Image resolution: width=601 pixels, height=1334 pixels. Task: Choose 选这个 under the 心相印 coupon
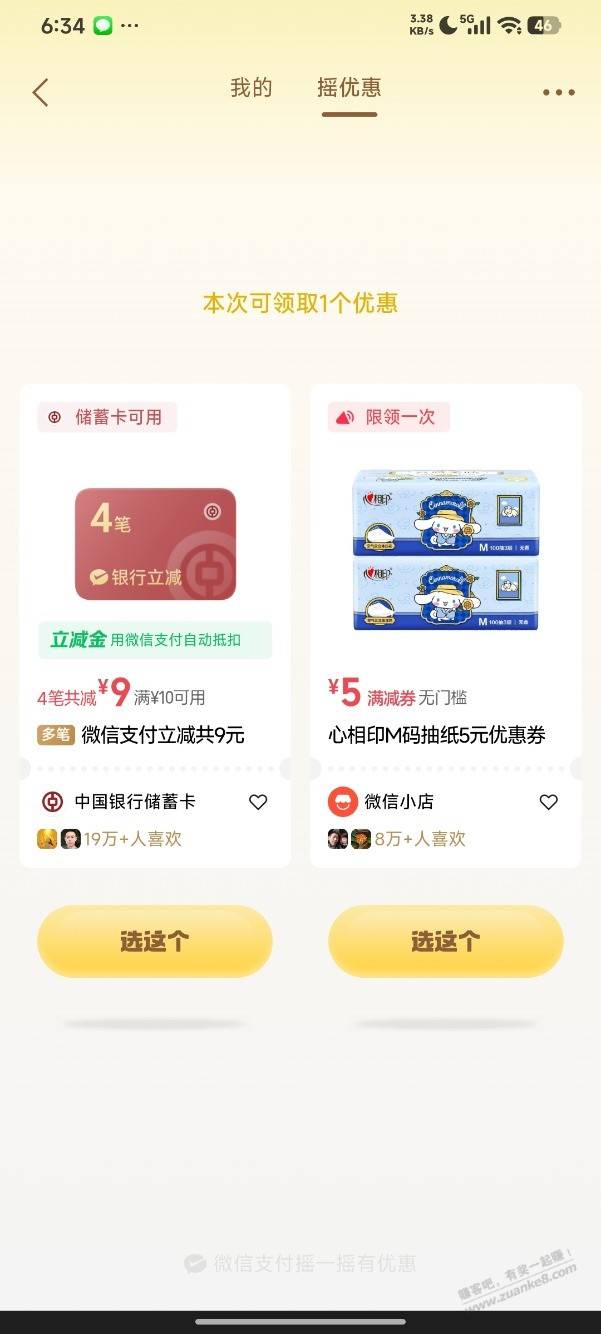(445, 941)
